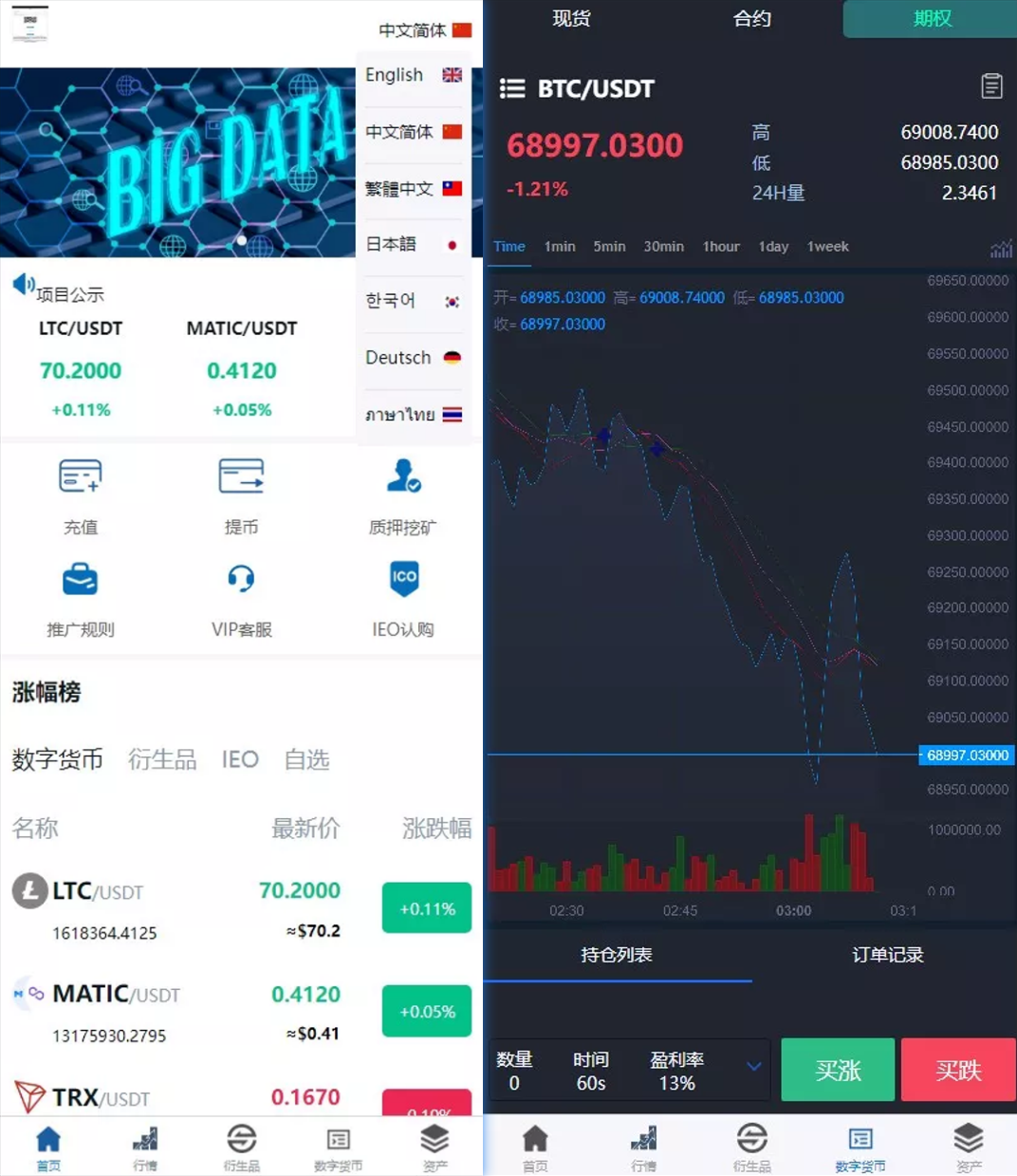Screen dimensions: 1017x1176
Task: Open the 充值 deposit shortcut
Action: tap(81, 495)
